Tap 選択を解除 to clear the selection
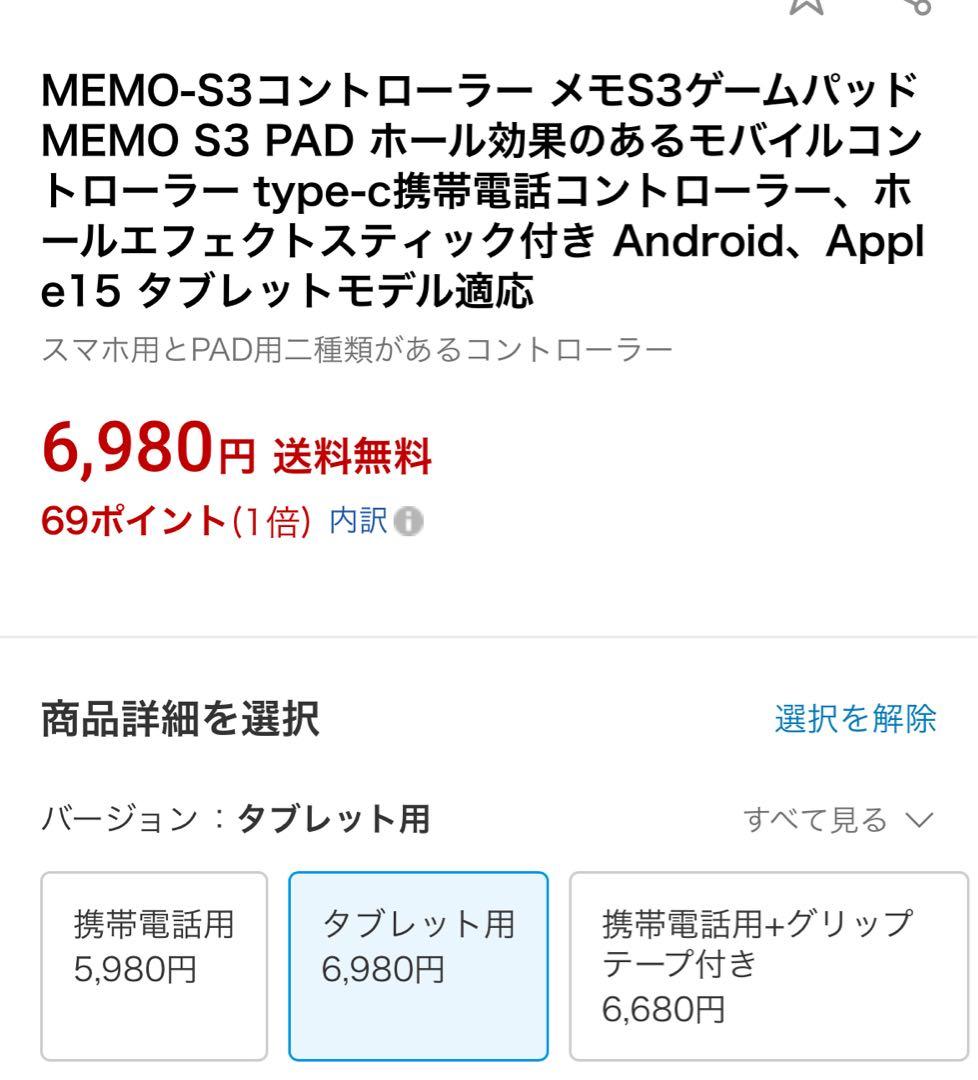978x1080 pixels. coord(855,719)
